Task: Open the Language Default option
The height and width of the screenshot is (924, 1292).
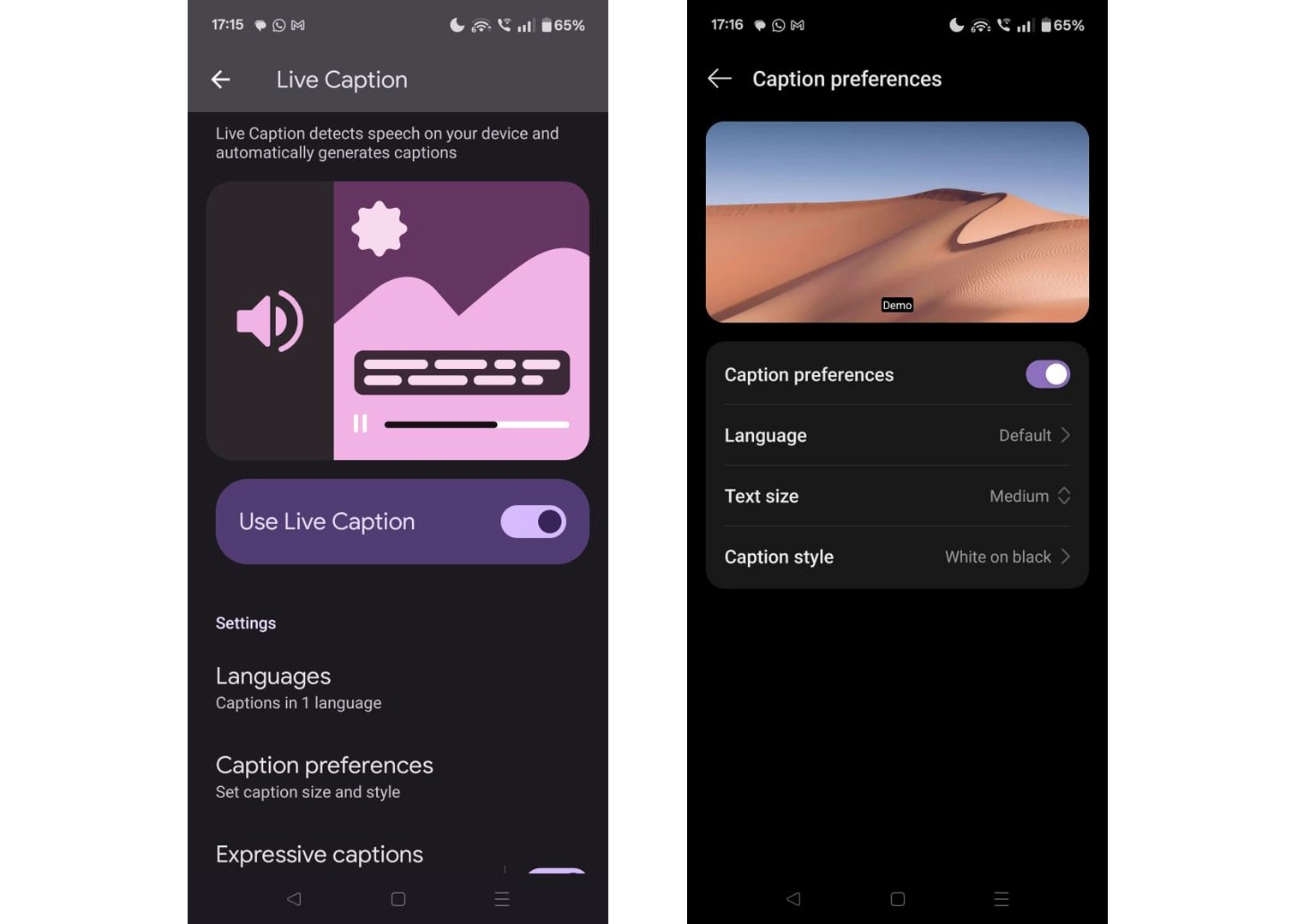Action: [x=896, y=435]
